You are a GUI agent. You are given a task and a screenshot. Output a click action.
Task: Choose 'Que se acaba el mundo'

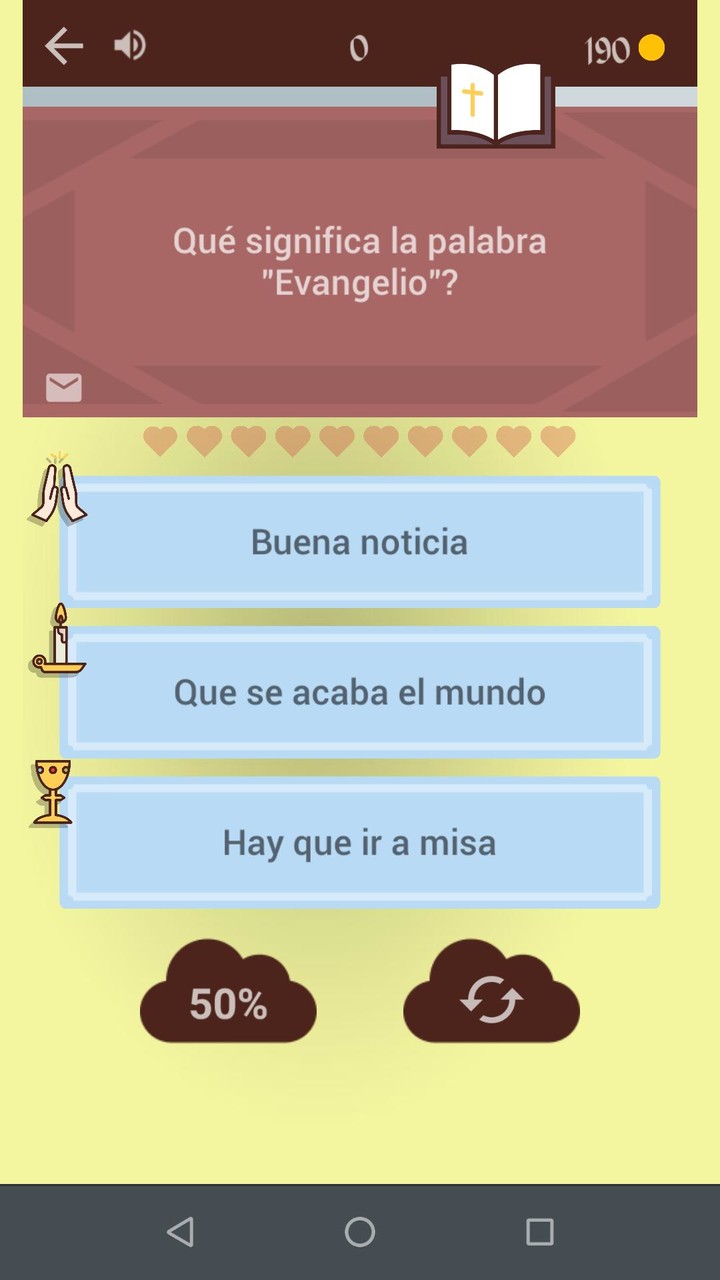click(360, 692)
